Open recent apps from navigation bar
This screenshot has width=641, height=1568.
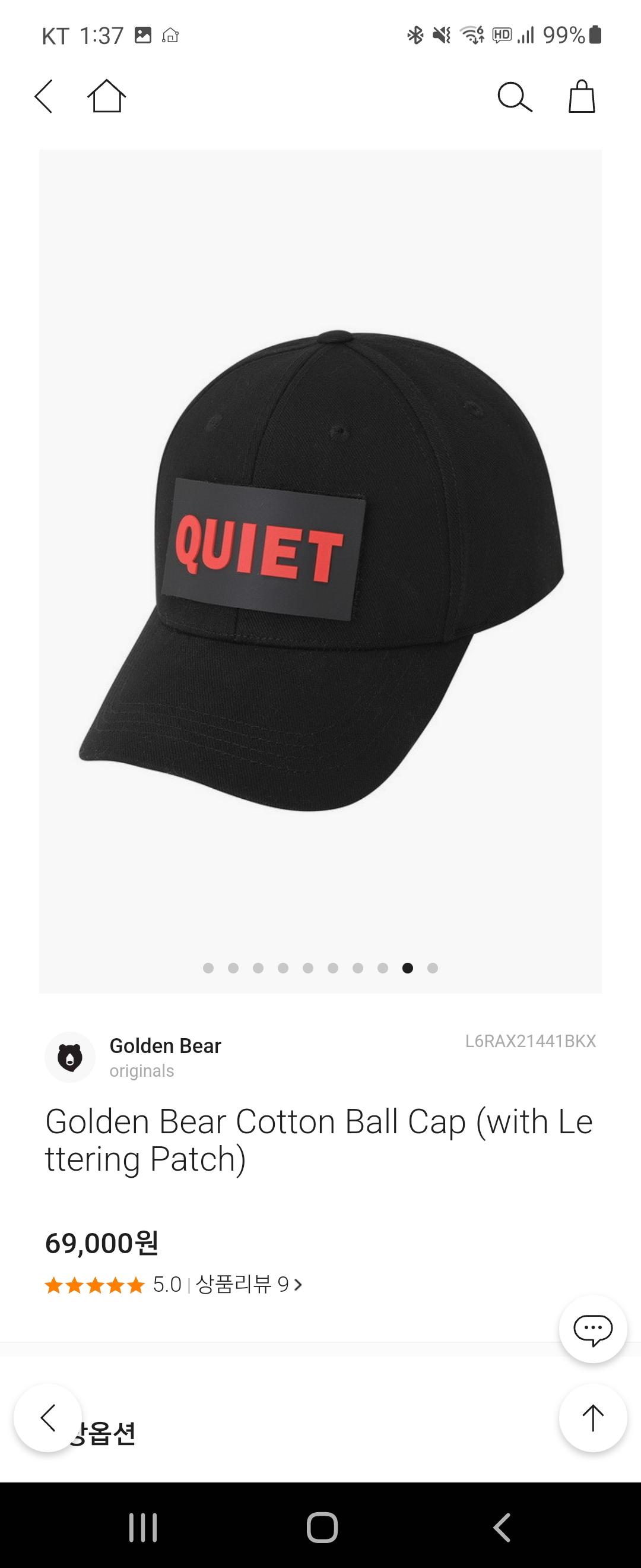point(143,1527)
